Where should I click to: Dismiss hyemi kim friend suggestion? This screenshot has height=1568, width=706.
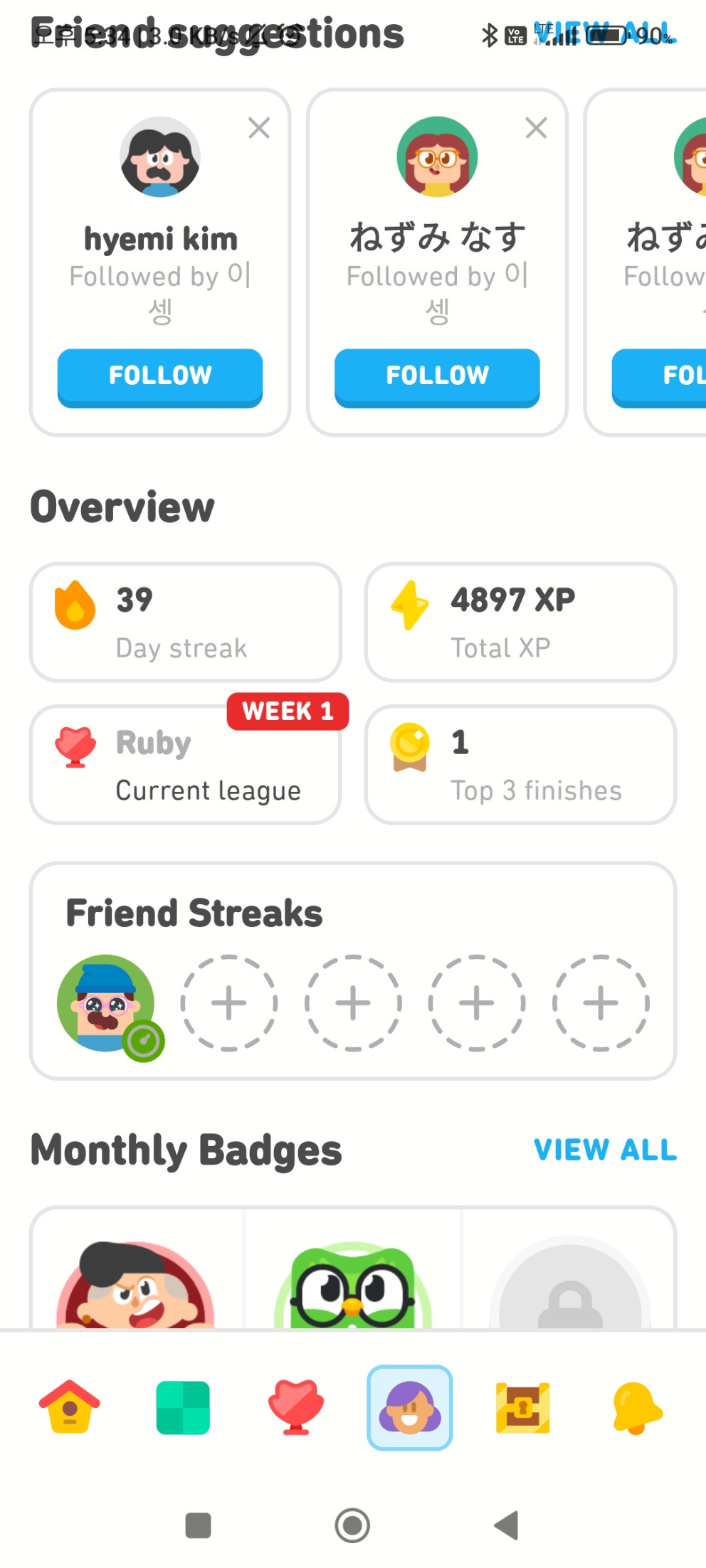[259, 128]
